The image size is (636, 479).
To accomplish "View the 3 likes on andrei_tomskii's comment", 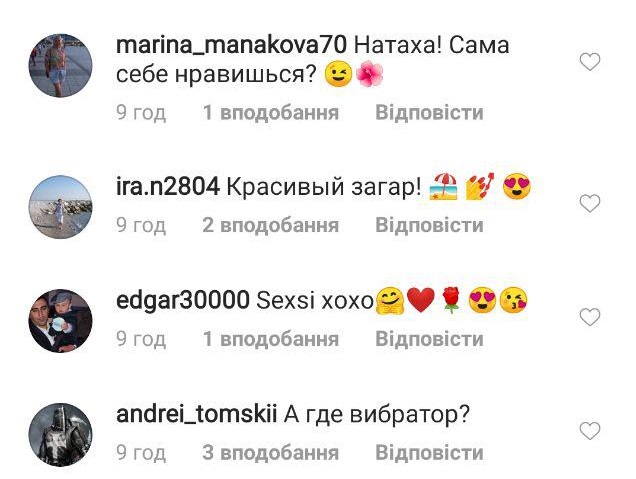I will 271,454.
